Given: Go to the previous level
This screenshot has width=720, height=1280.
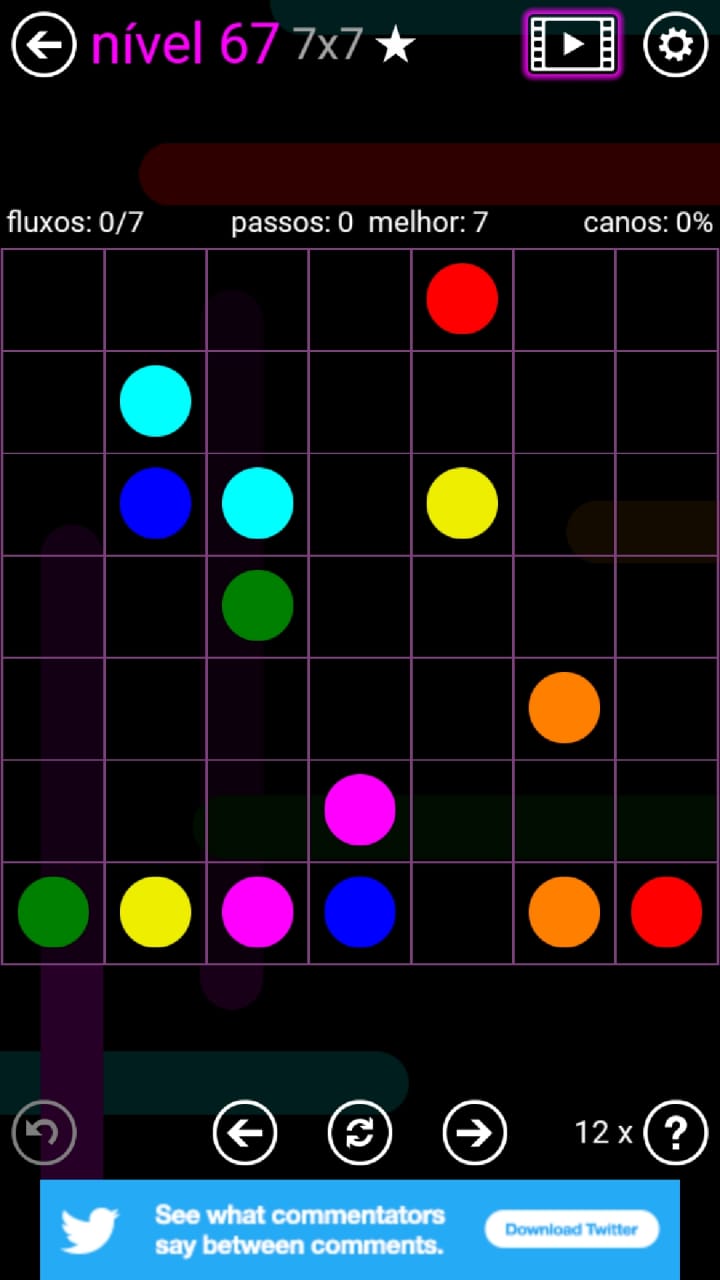Looking at the screenshot, I should (245, 1132).
